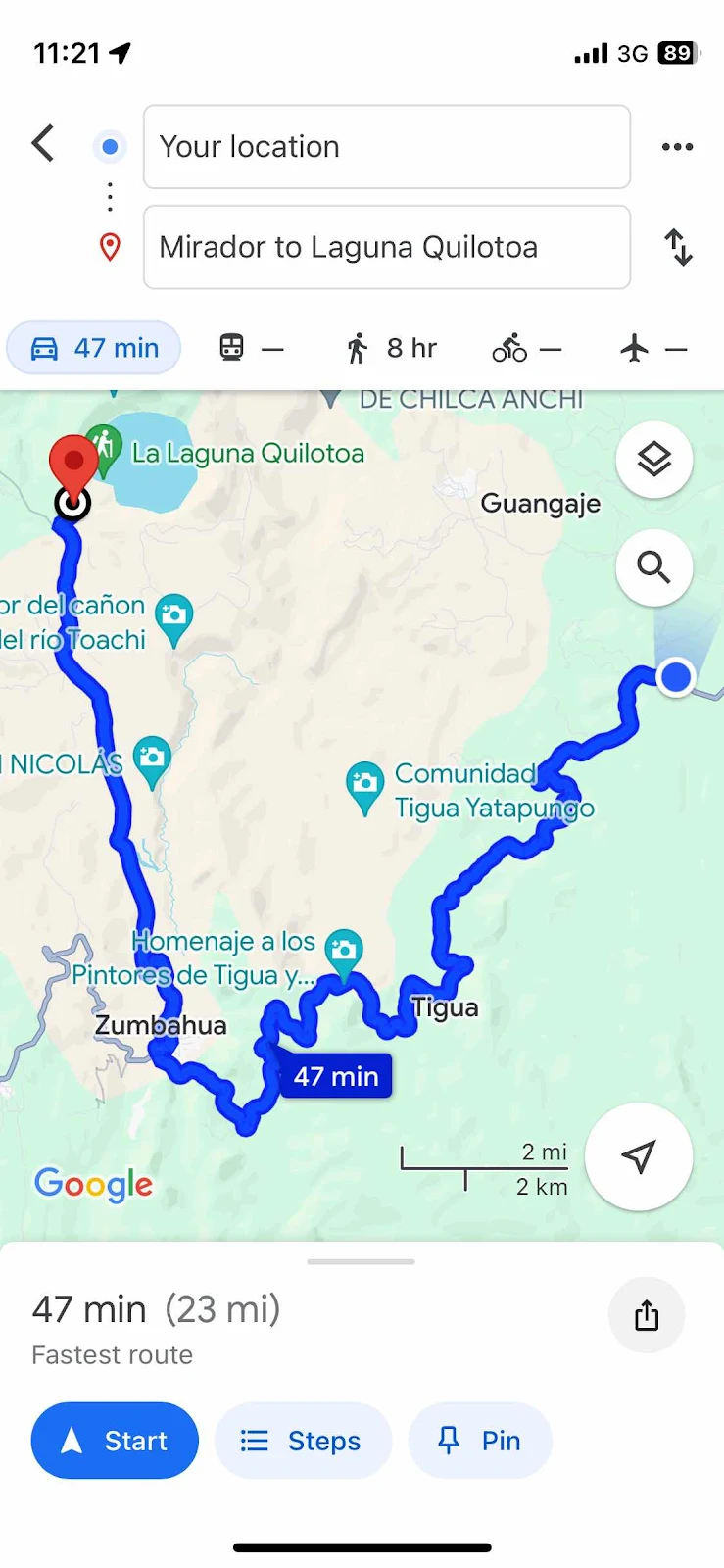Edit the Your location starting point

(386, 147)
